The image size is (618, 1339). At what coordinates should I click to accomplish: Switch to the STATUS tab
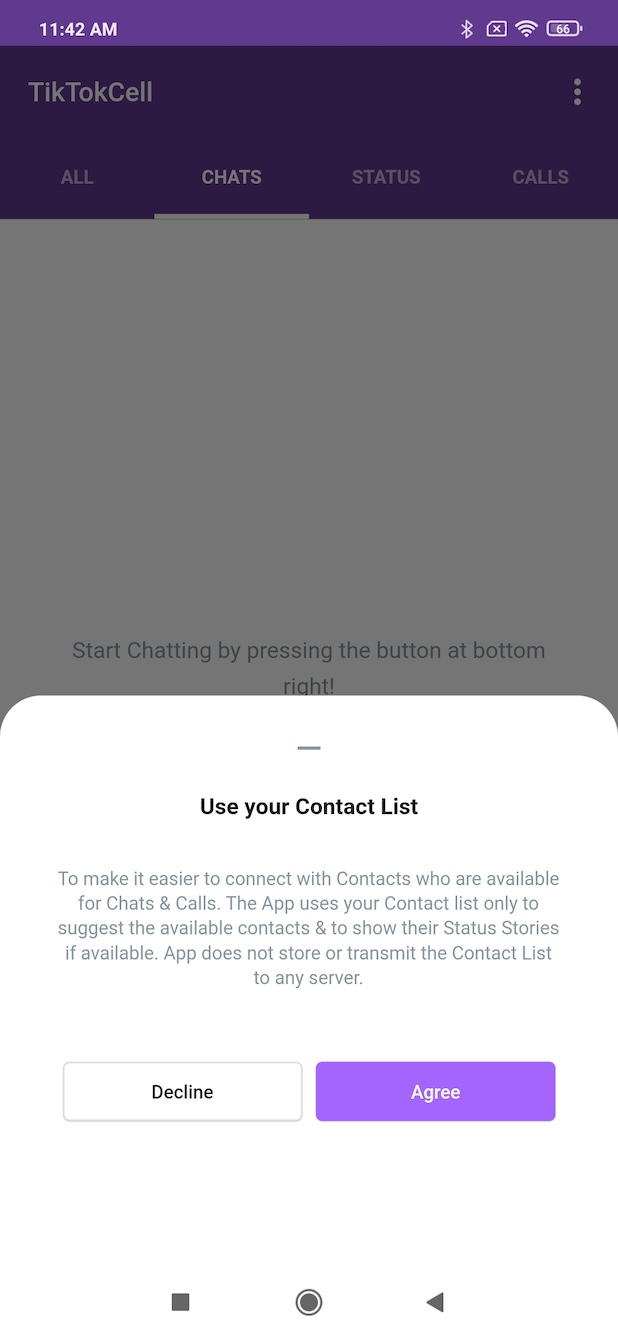[386, 177]
